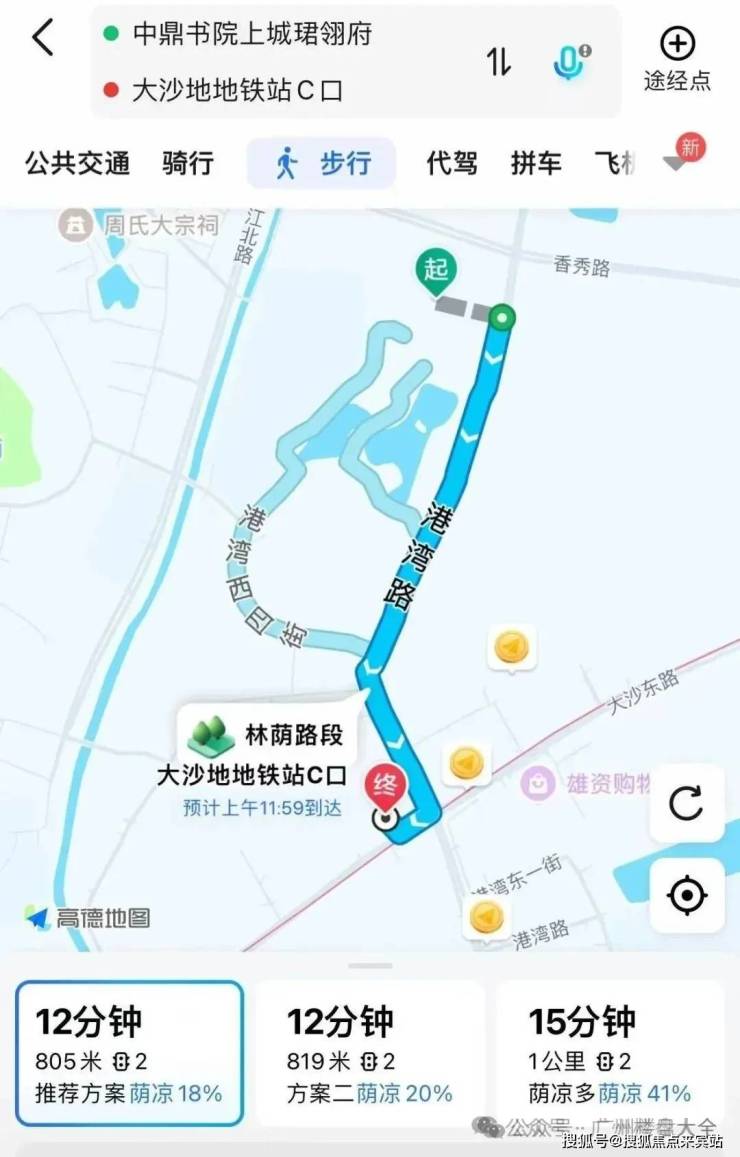Activate voice input microphone
The image size is (740, 1157).
pyautogui.click(x=570, y=62)
